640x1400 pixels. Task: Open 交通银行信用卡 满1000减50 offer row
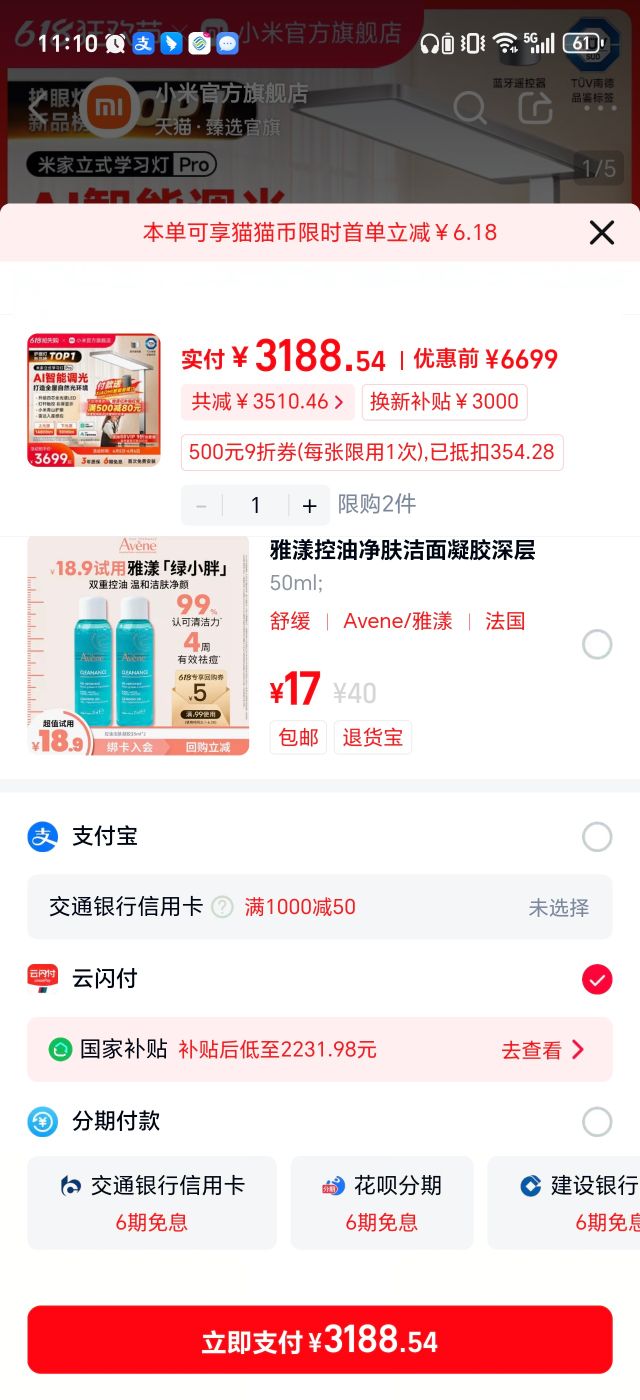pos(320,907)
